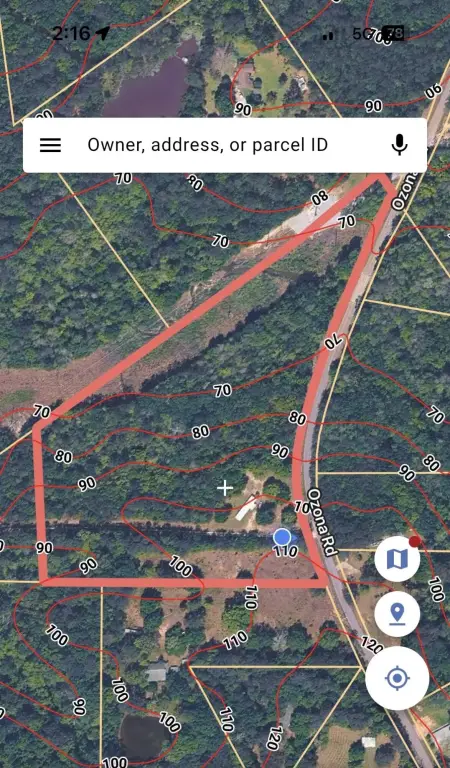Start voice search with the microphone
Screen dimensions: 450x768
coord(400,145)
